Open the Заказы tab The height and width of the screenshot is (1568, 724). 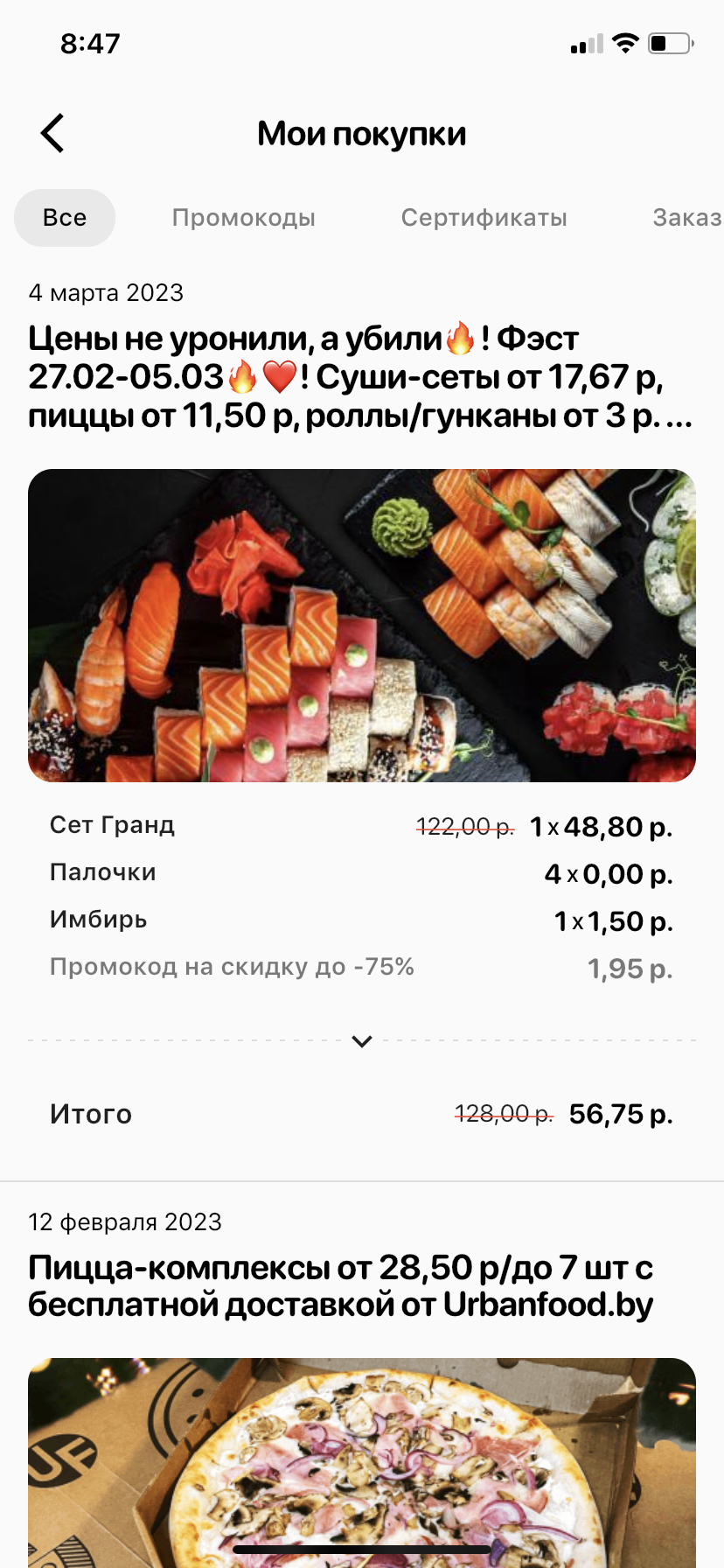687,218
